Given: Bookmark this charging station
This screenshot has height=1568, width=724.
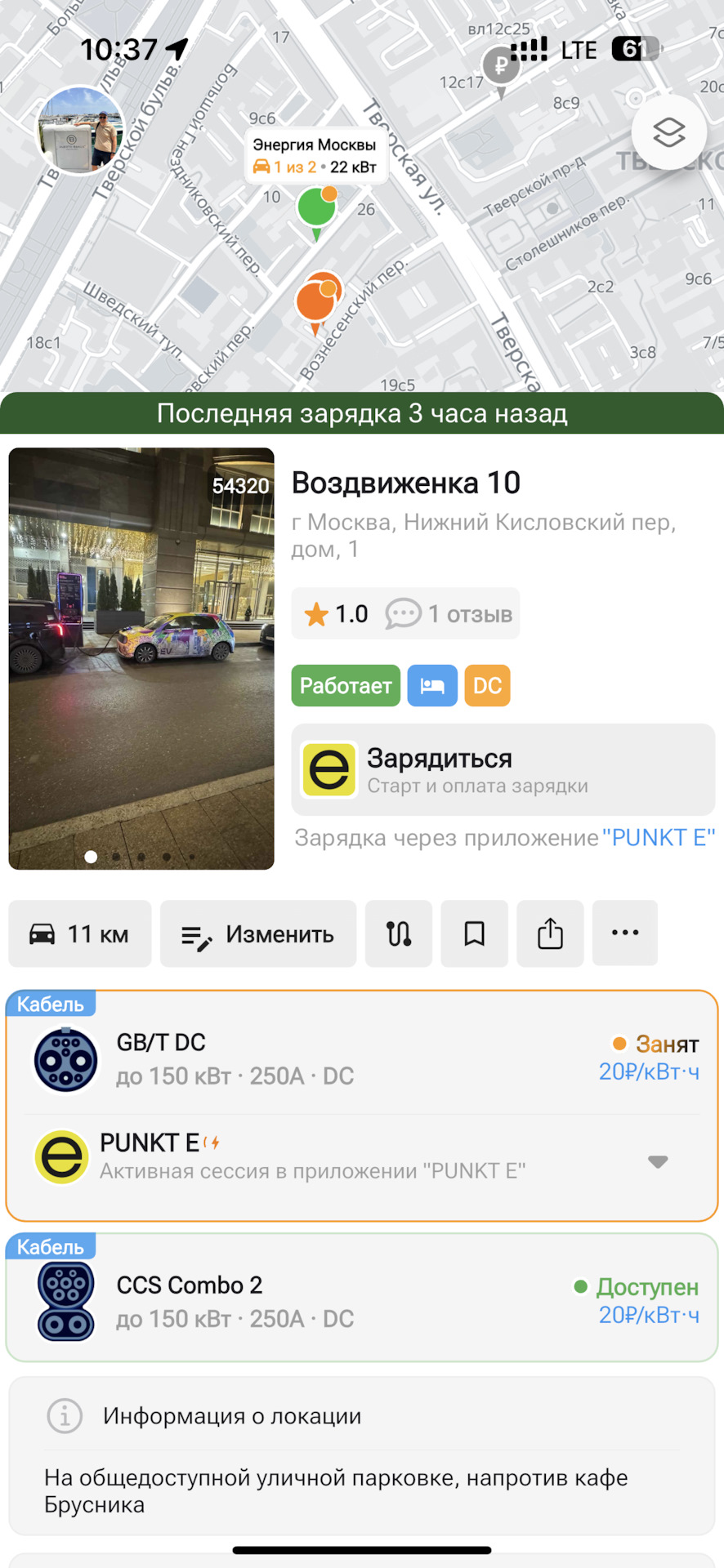Looking at the screenshot, I should pyautogui.click(x=474, y=933).
